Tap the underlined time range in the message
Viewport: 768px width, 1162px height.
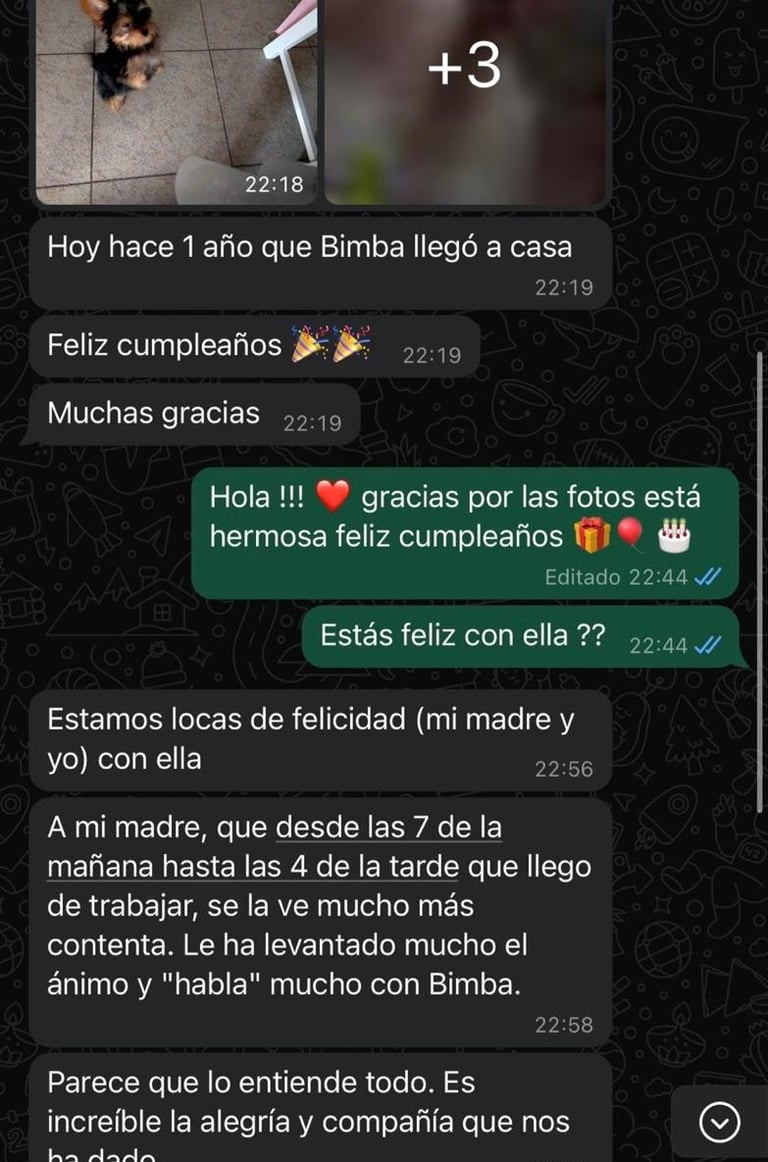click(x=388, y=829)
